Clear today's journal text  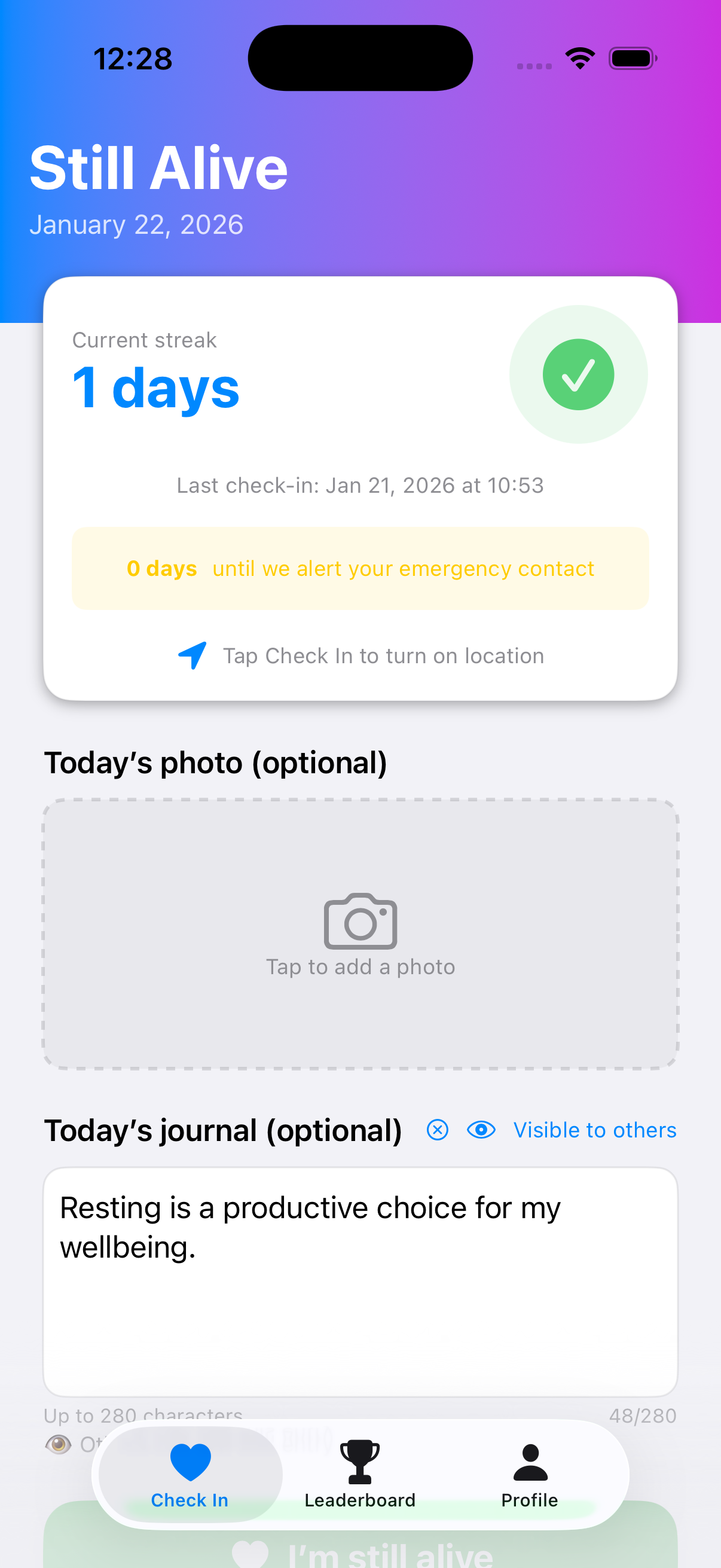437,1130
